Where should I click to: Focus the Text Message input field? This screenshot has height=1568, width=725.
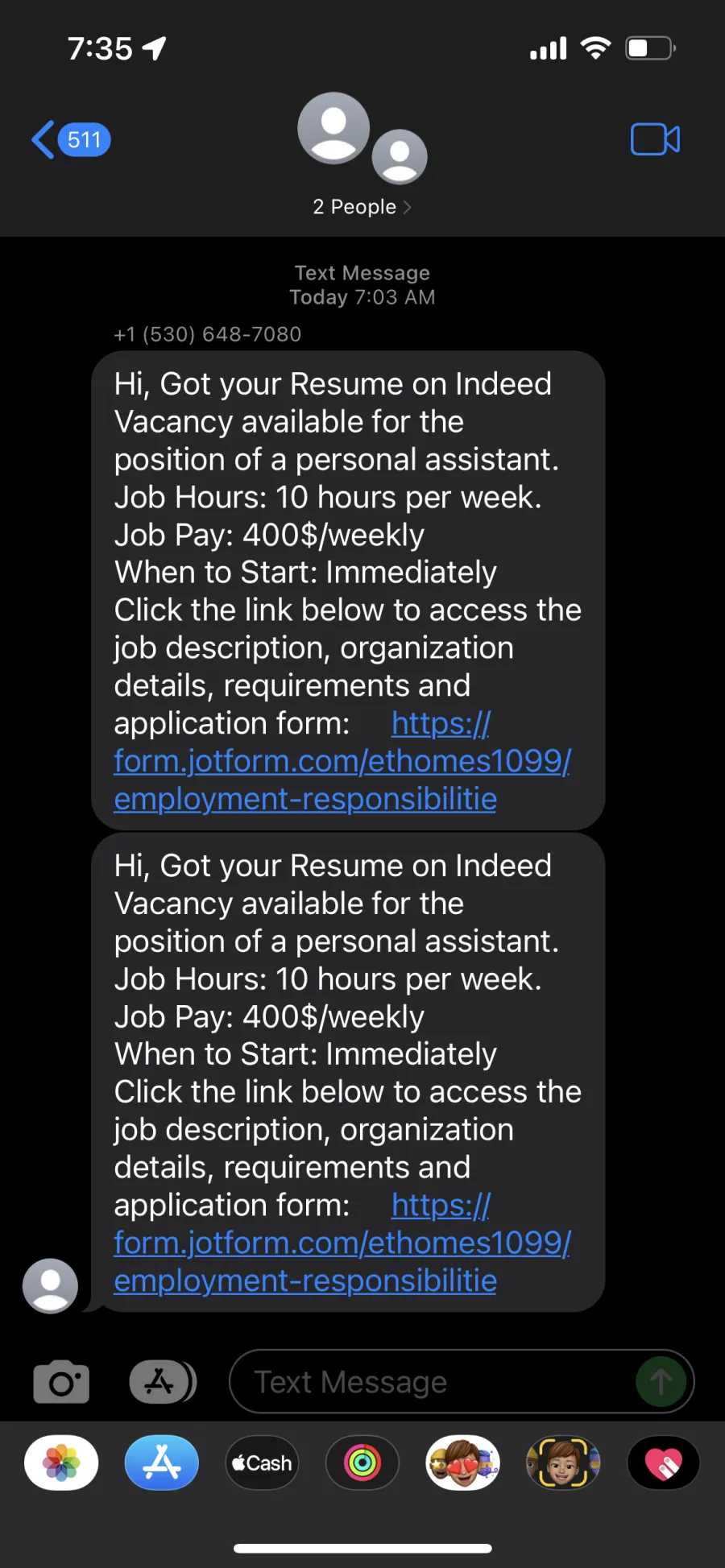(x=431, y=1382)
